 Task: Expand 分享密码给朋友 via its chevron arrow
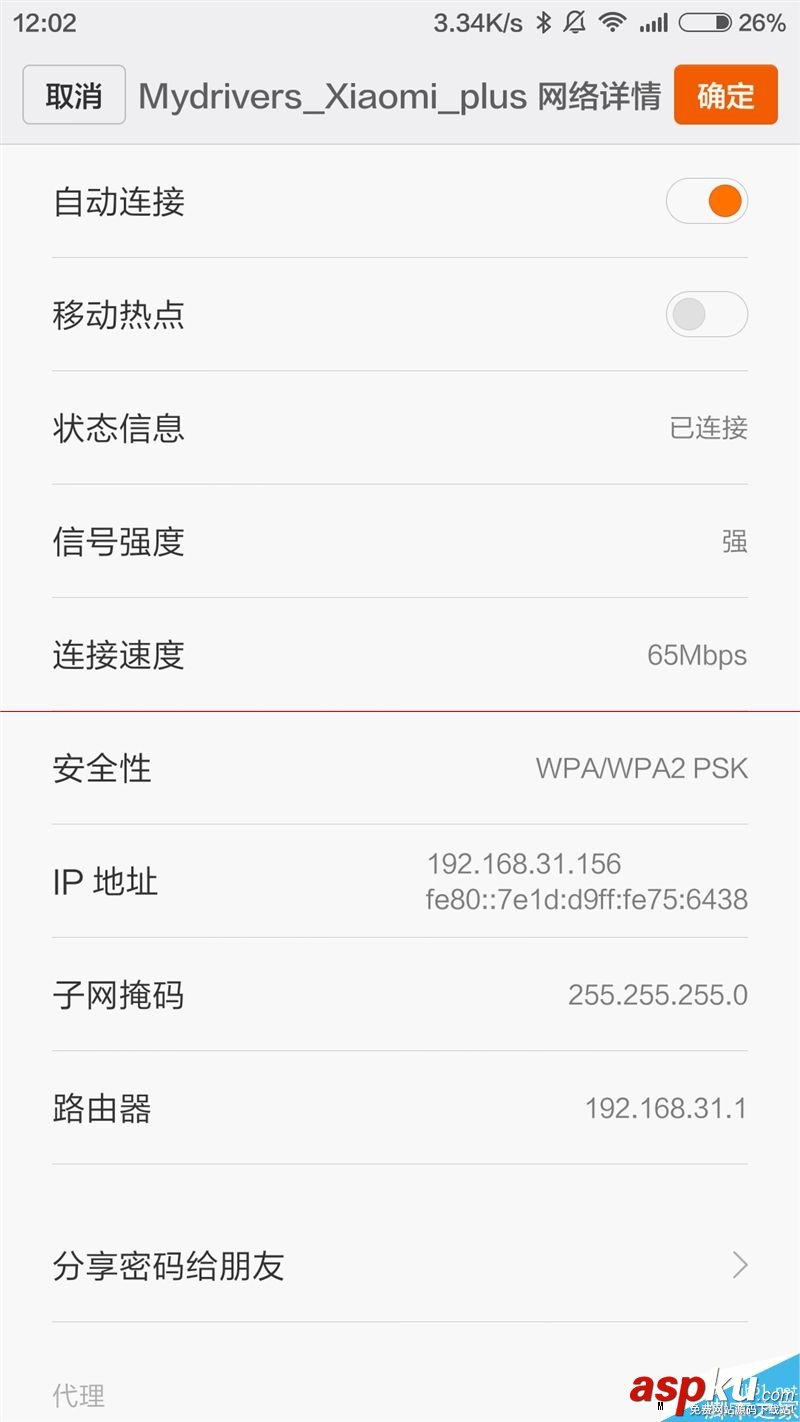738,1265
